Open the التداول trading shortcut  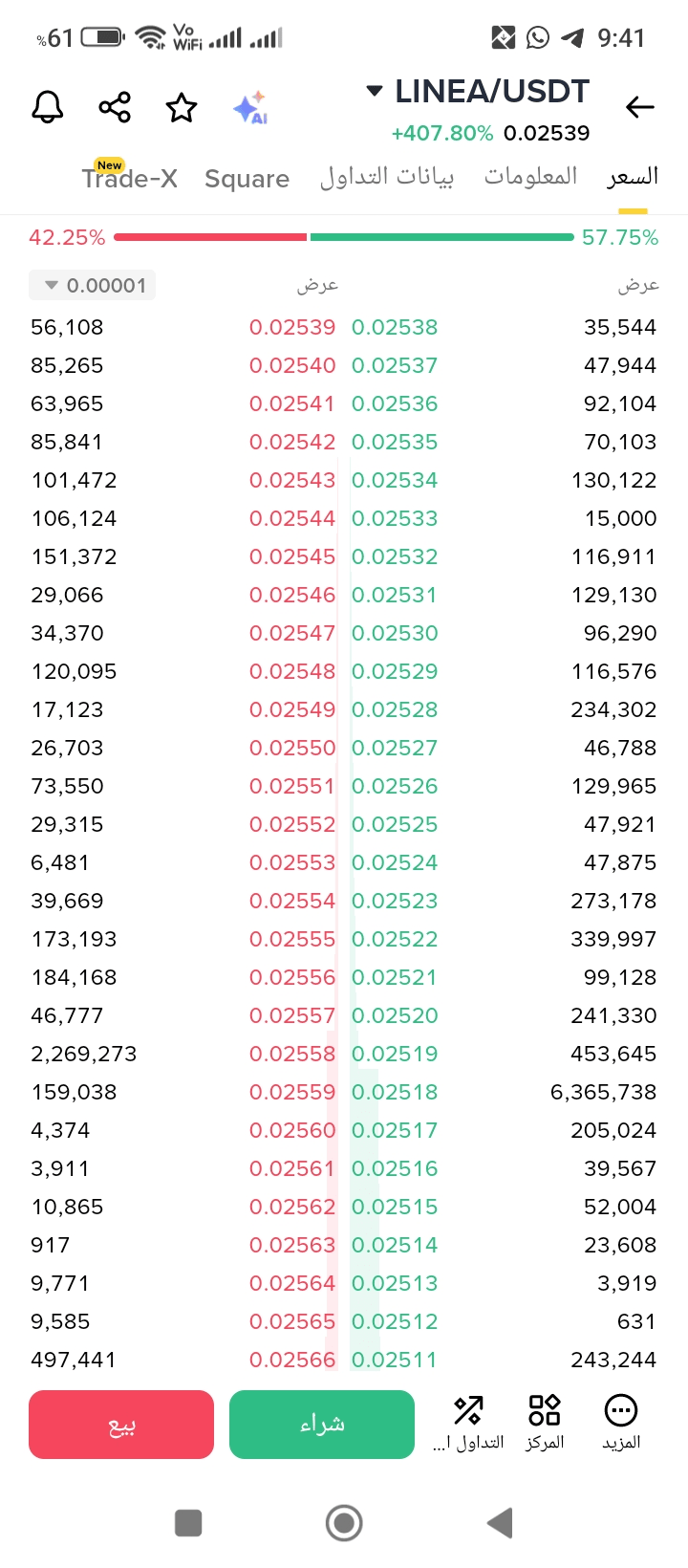[x=468, y=1424]
